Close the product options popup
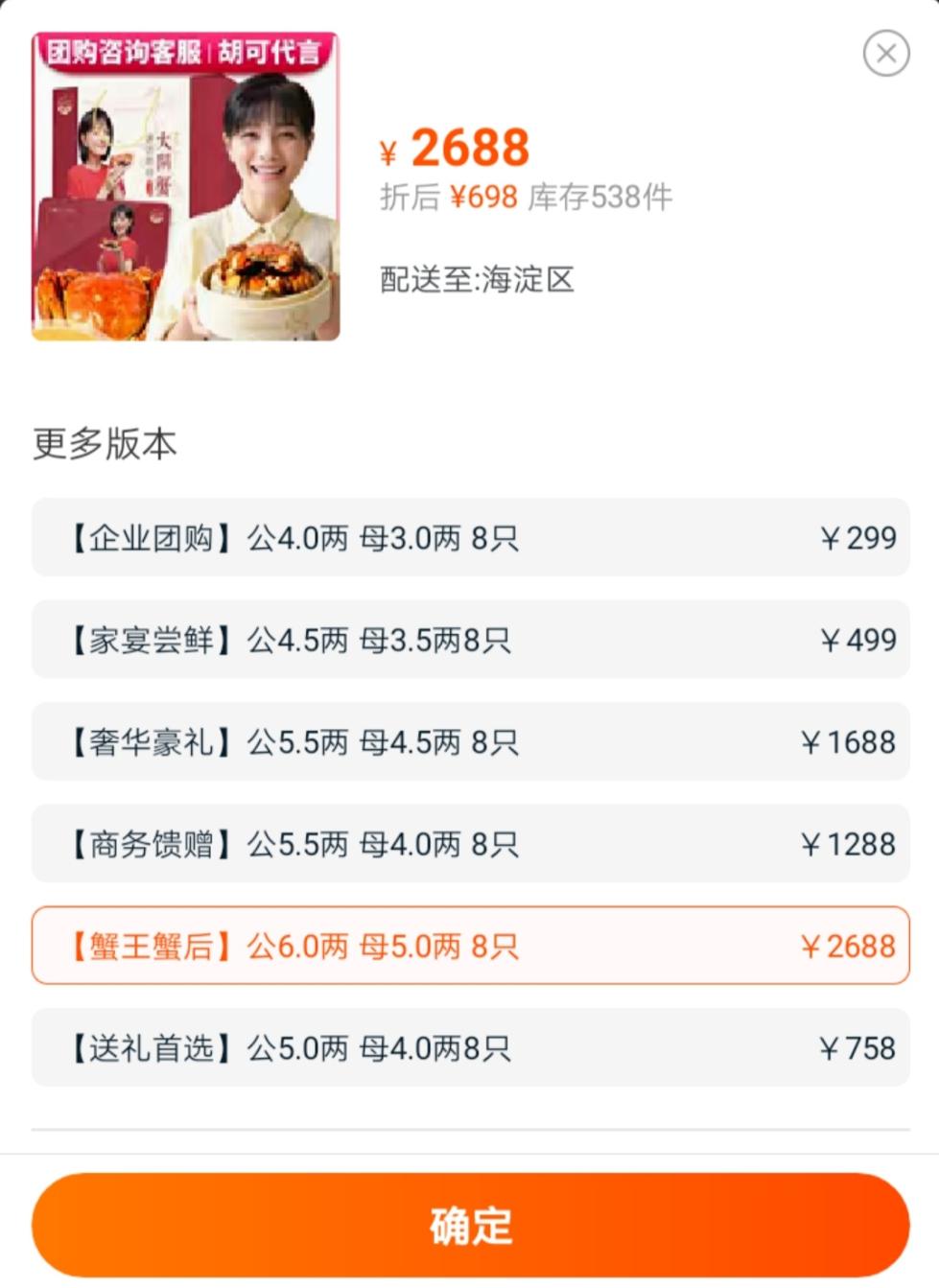The height and width of the screenshot is (1288, 939). click(884, 54)
